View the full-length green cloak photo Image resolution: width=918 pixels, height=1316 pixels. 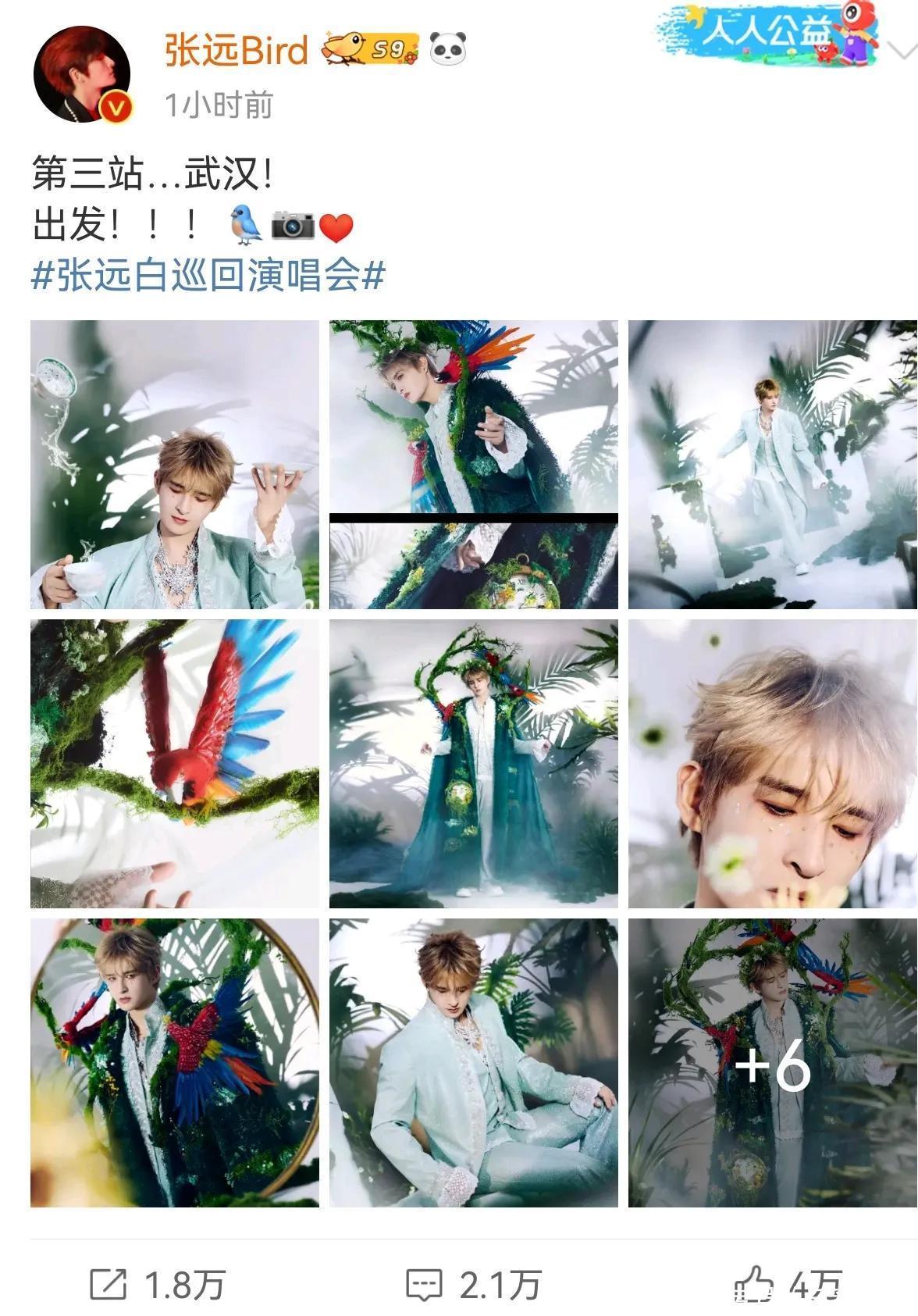pos(473,764)
